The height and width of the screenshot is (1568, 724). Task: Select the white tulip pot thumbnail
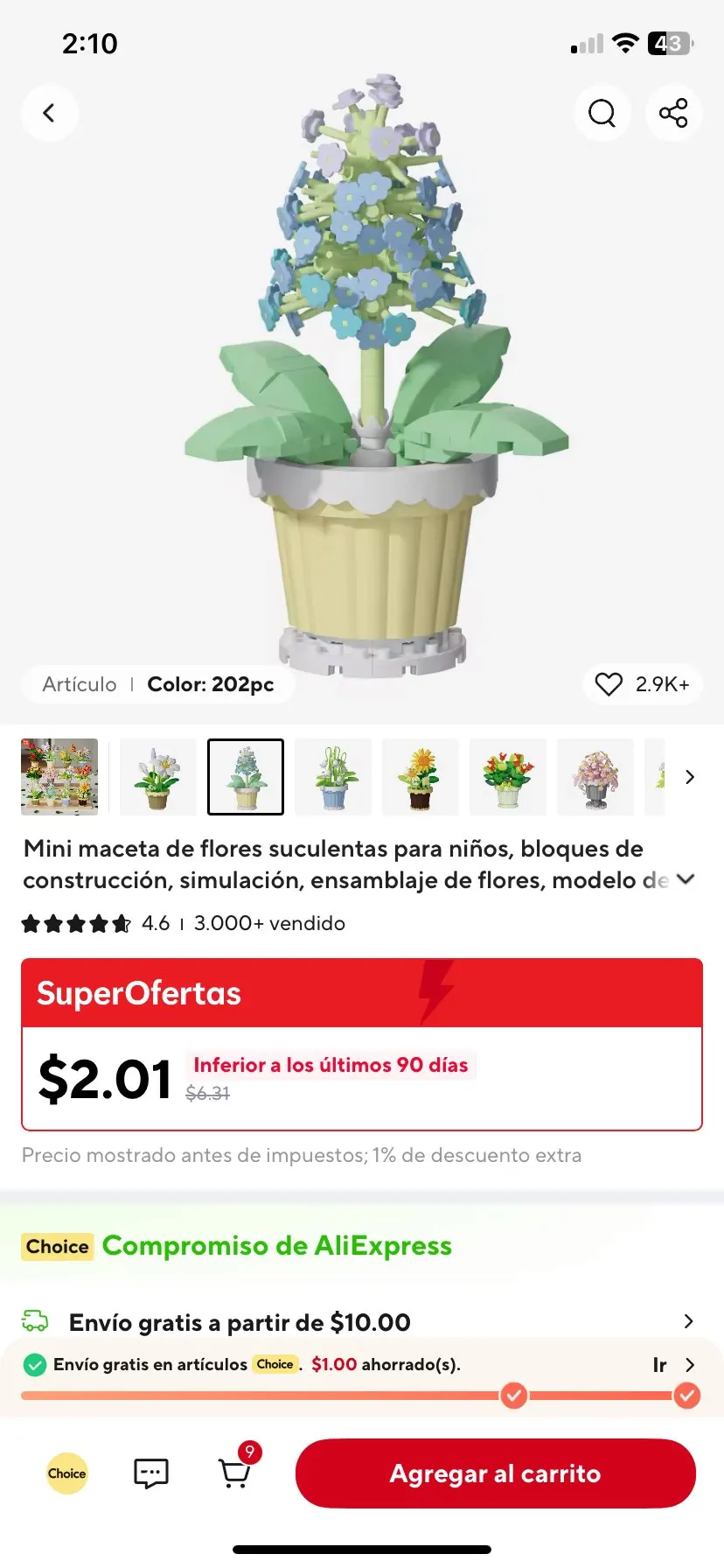158,776
